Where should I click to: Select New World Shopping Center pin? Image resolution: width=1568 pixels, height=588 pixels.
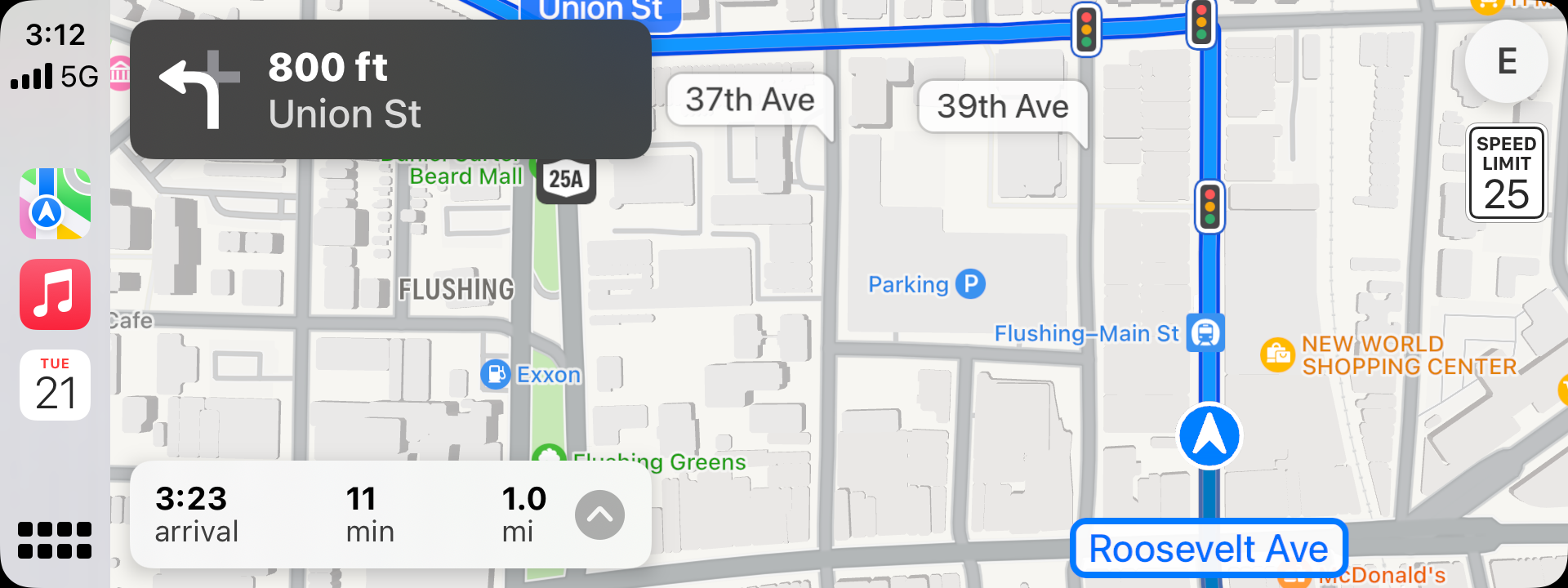coord(1277,355)
